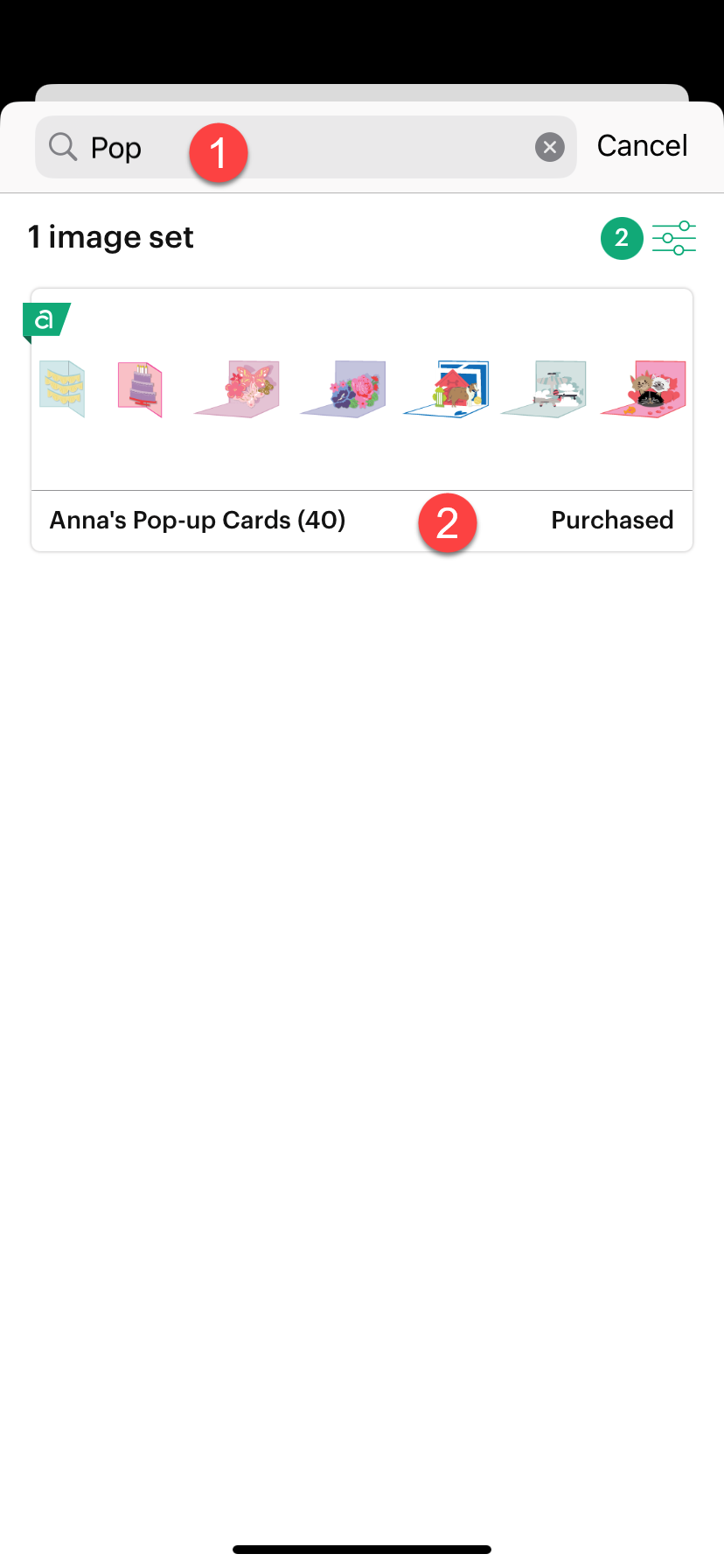Open the filters panel icon
The width and height of the screenshot is (724, 1568).
pos(673,237)
